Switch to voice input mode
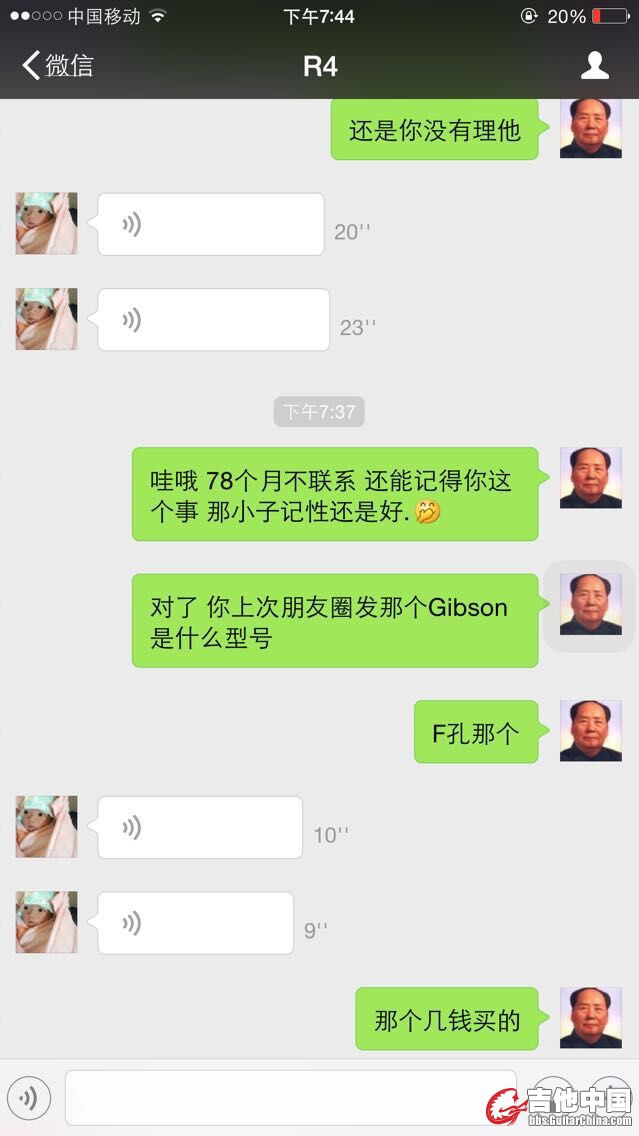 click(29, 1098)
